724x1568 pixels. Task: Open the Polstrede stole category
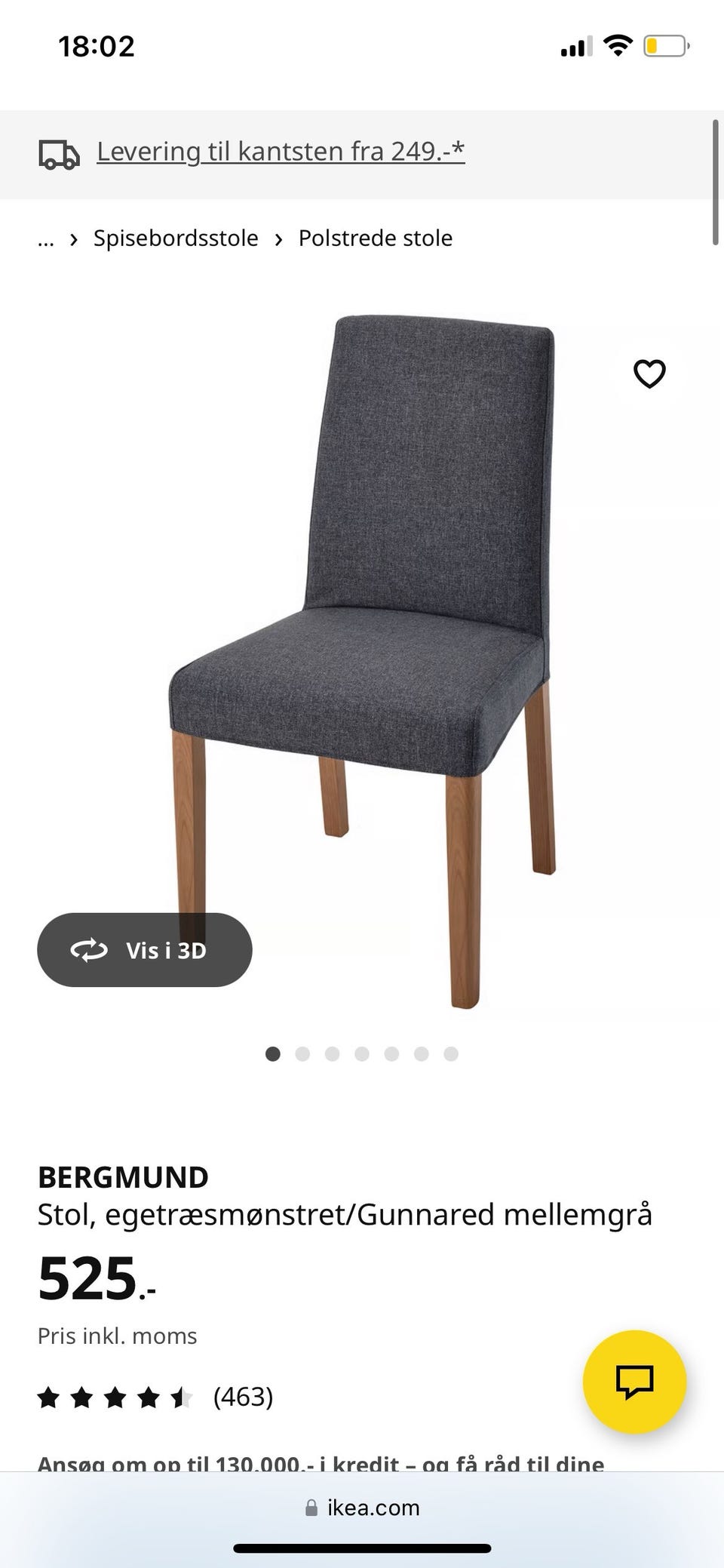coord(375,238)
